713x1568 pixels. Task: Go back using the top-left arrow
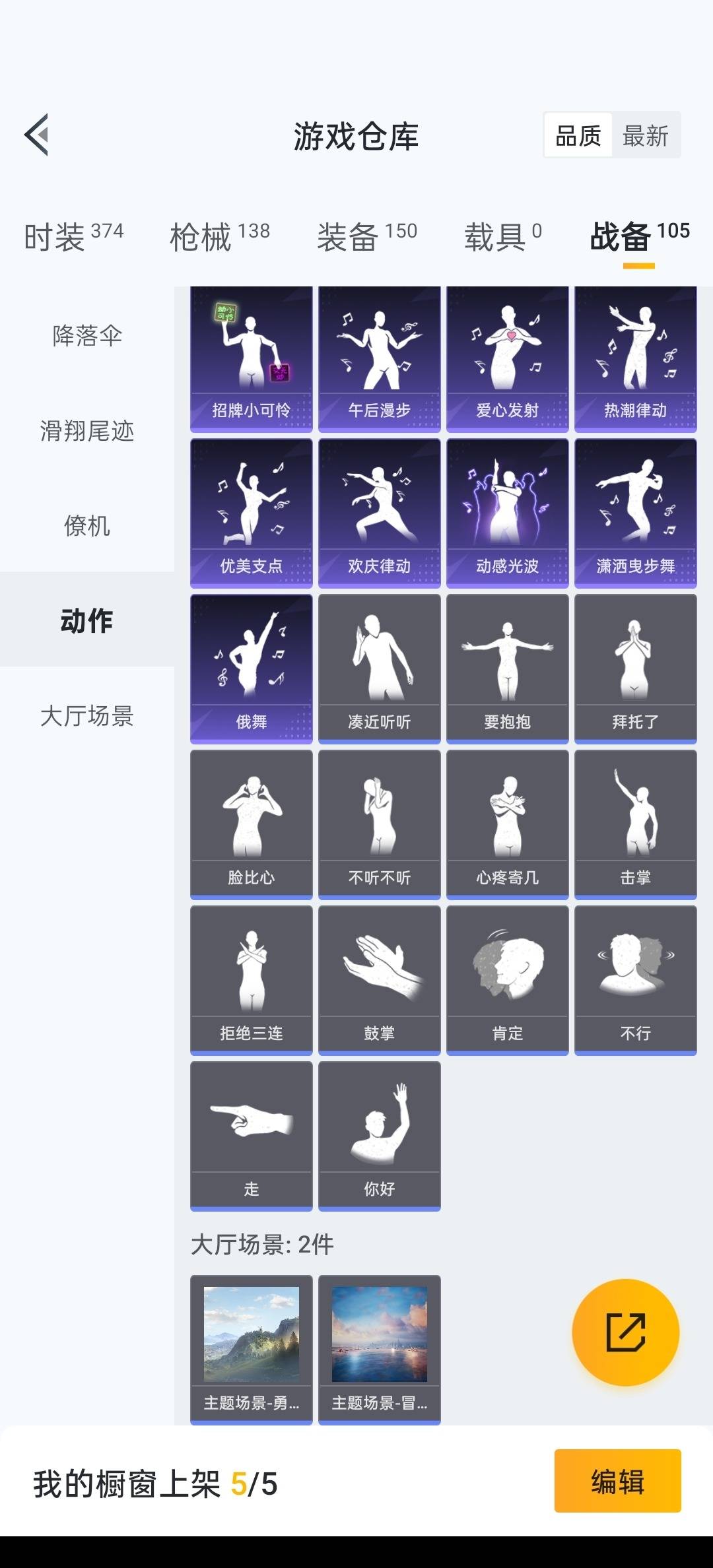click(x=37, y=135)
